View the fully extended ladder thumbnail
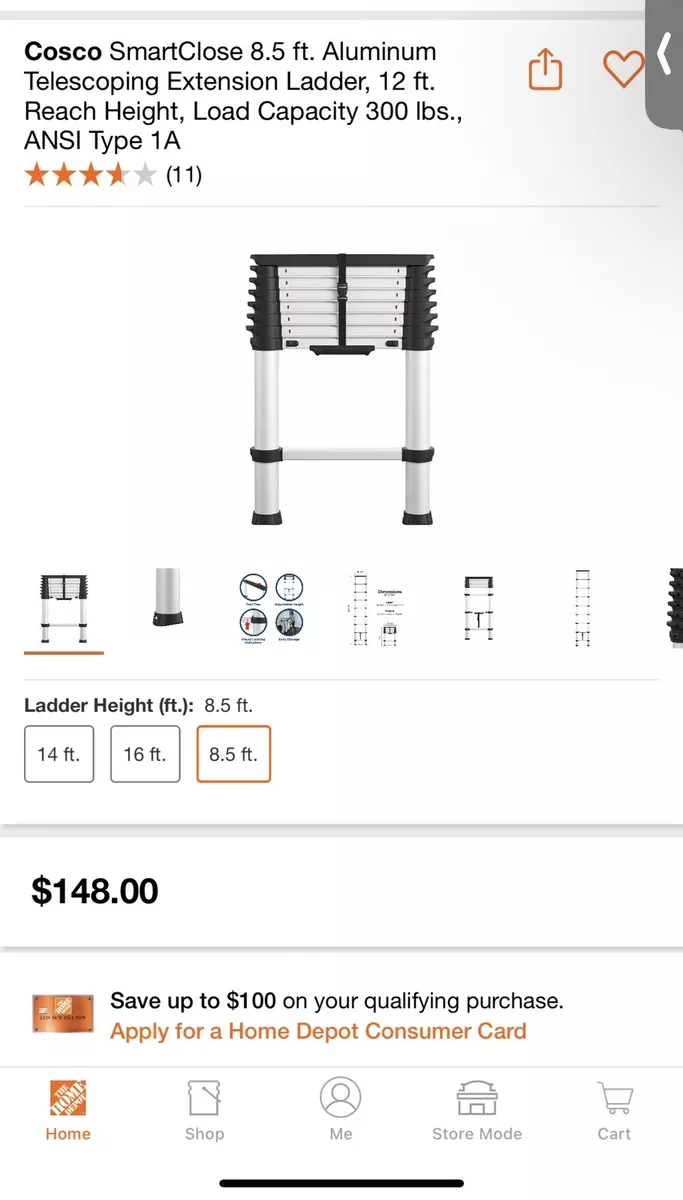 (x=582, y=608)
